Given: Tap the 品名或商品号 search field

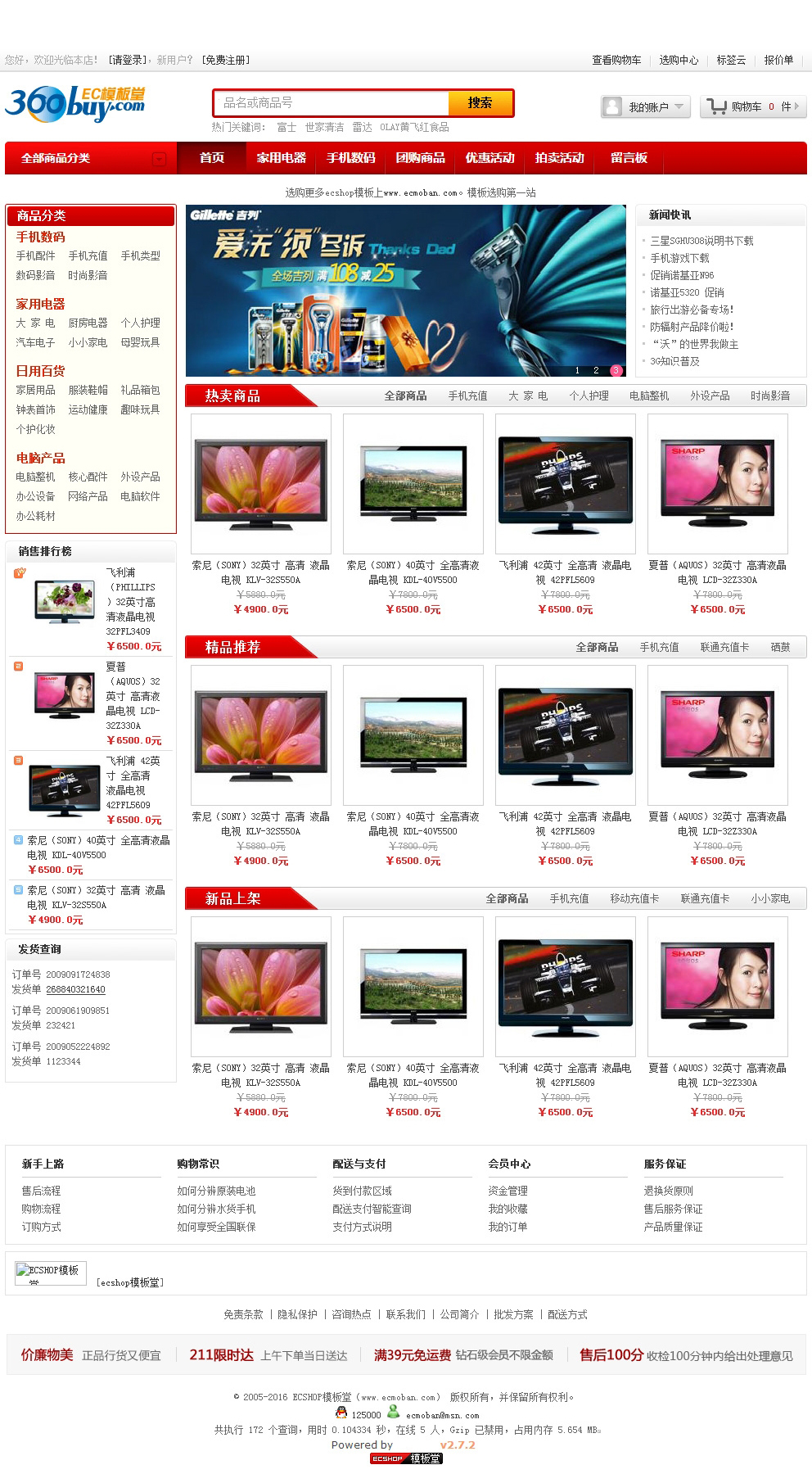Looking at the screenshot, I should [332, 103].
